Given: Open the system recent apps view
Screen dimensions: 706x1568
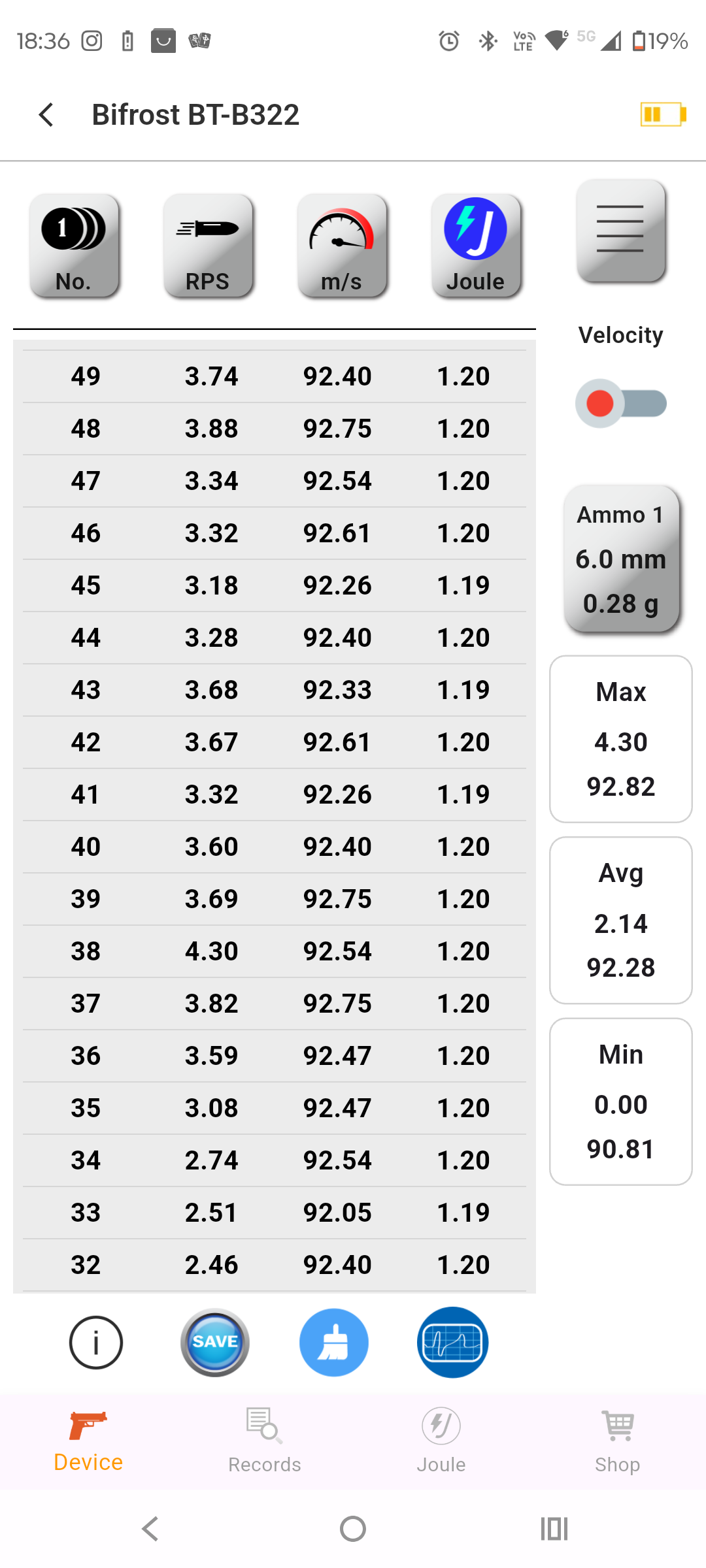Looking at the screenshot, I should pos(554,1529).
